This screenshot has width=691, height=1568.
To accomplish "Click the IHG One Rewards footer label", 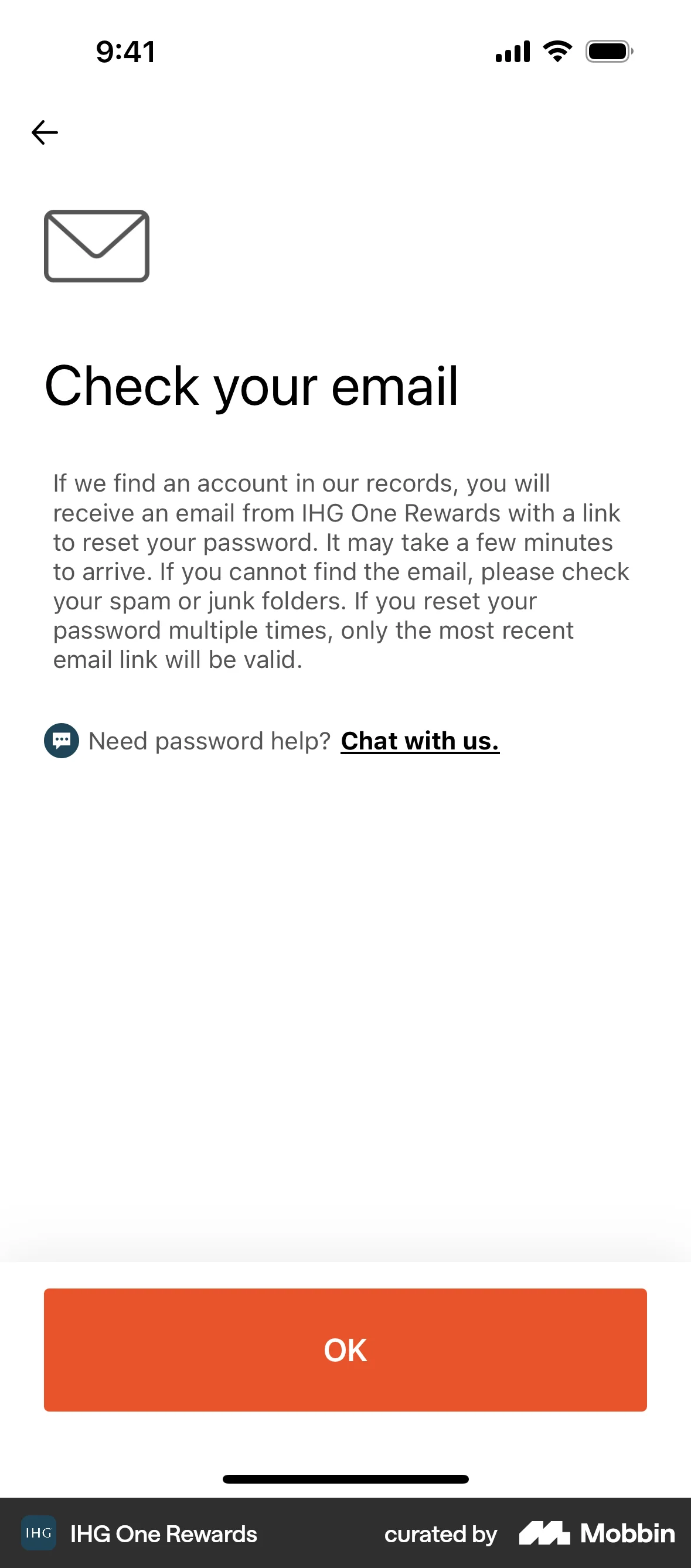I will [163, 1534].
